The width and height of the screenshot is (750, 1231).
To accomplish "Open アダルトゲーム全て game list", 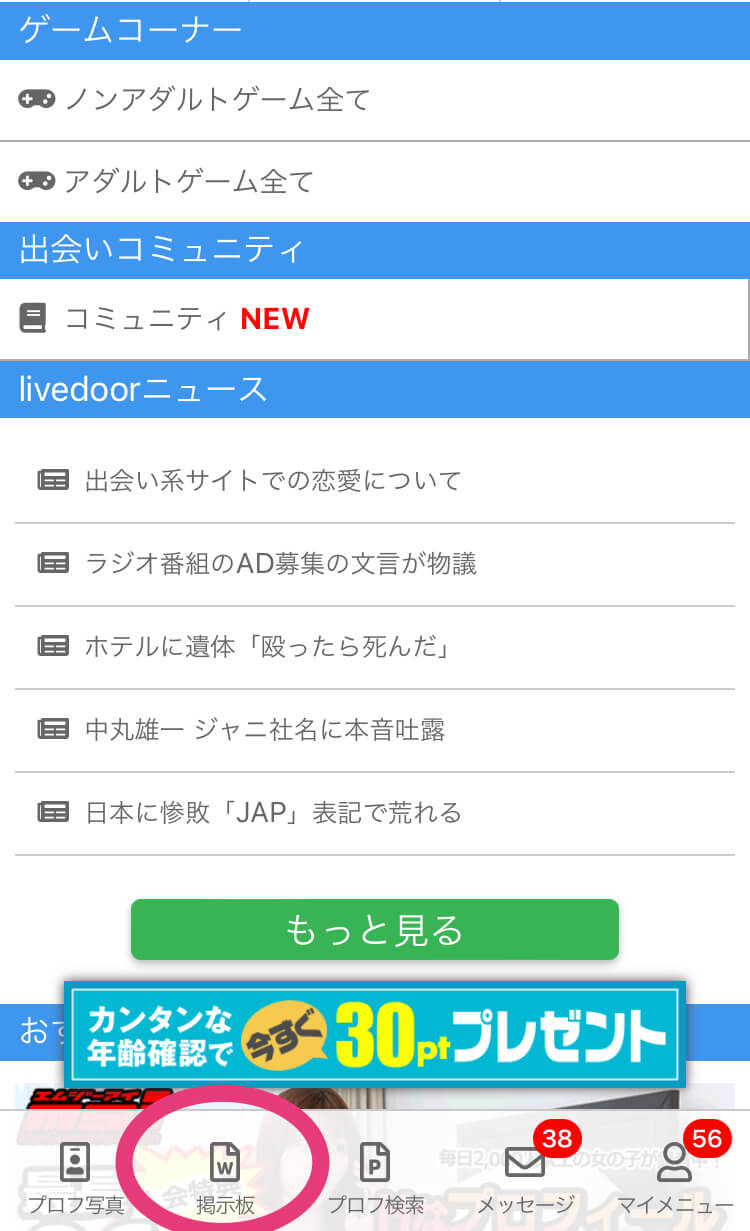I will click(188, 181).
